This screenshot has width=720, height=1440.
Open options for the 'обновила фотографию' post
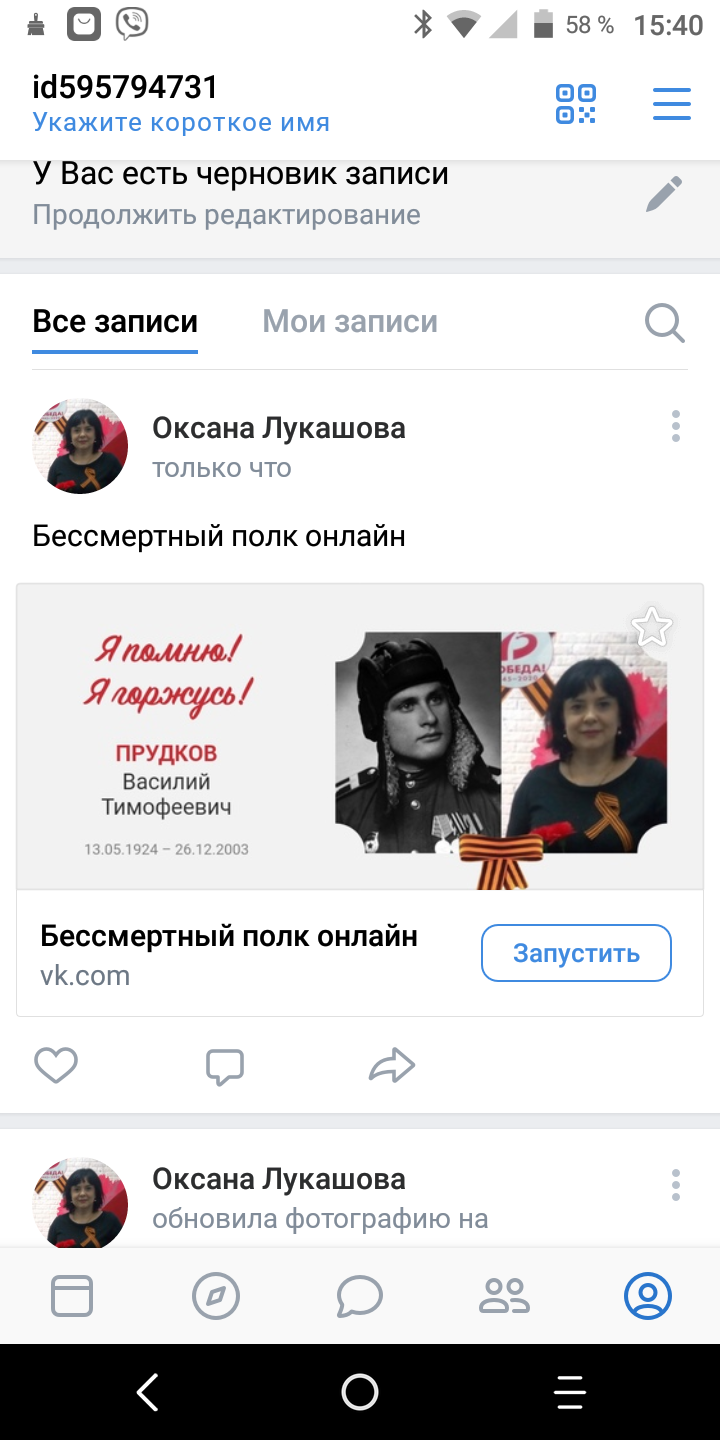point(676,1184)
